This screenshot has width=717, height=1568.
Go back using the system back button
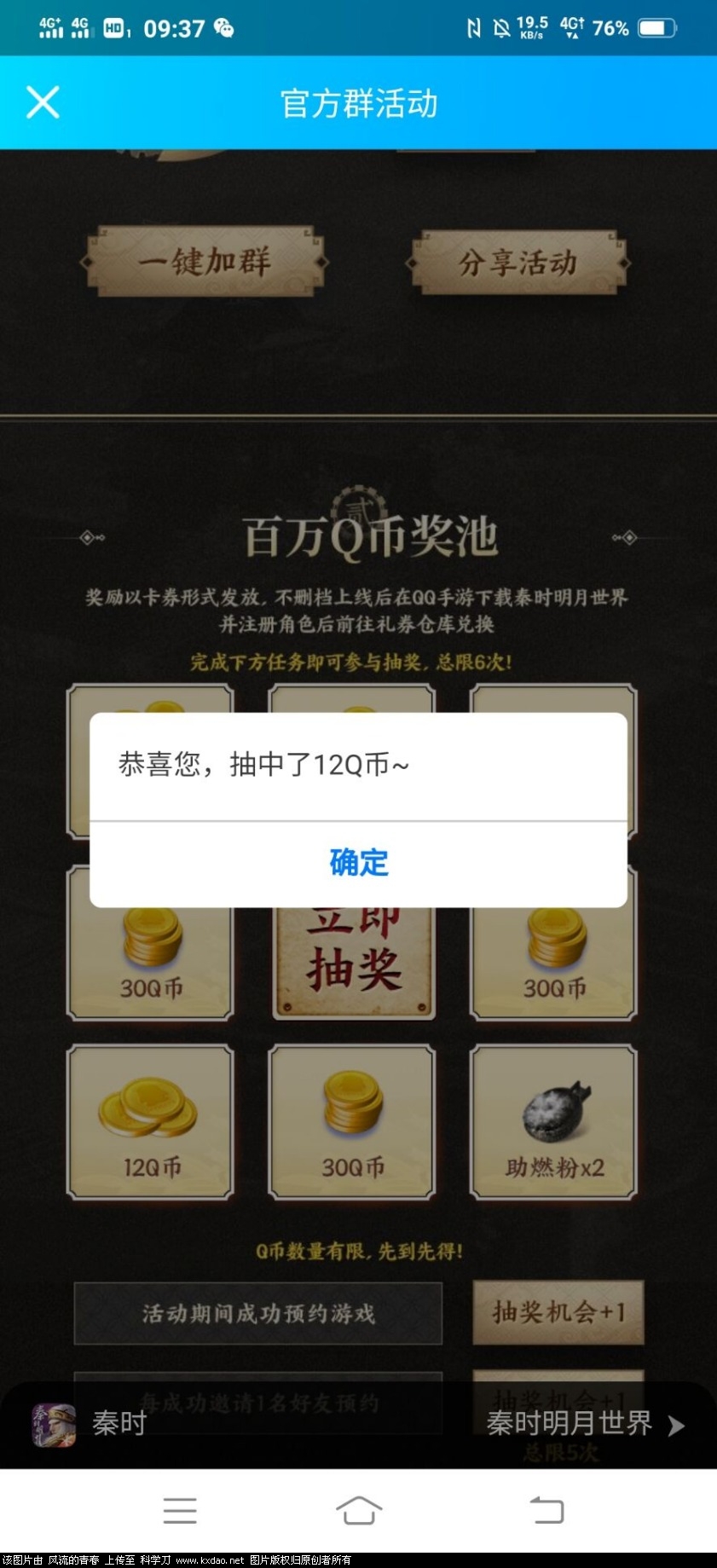point(546,1510)
